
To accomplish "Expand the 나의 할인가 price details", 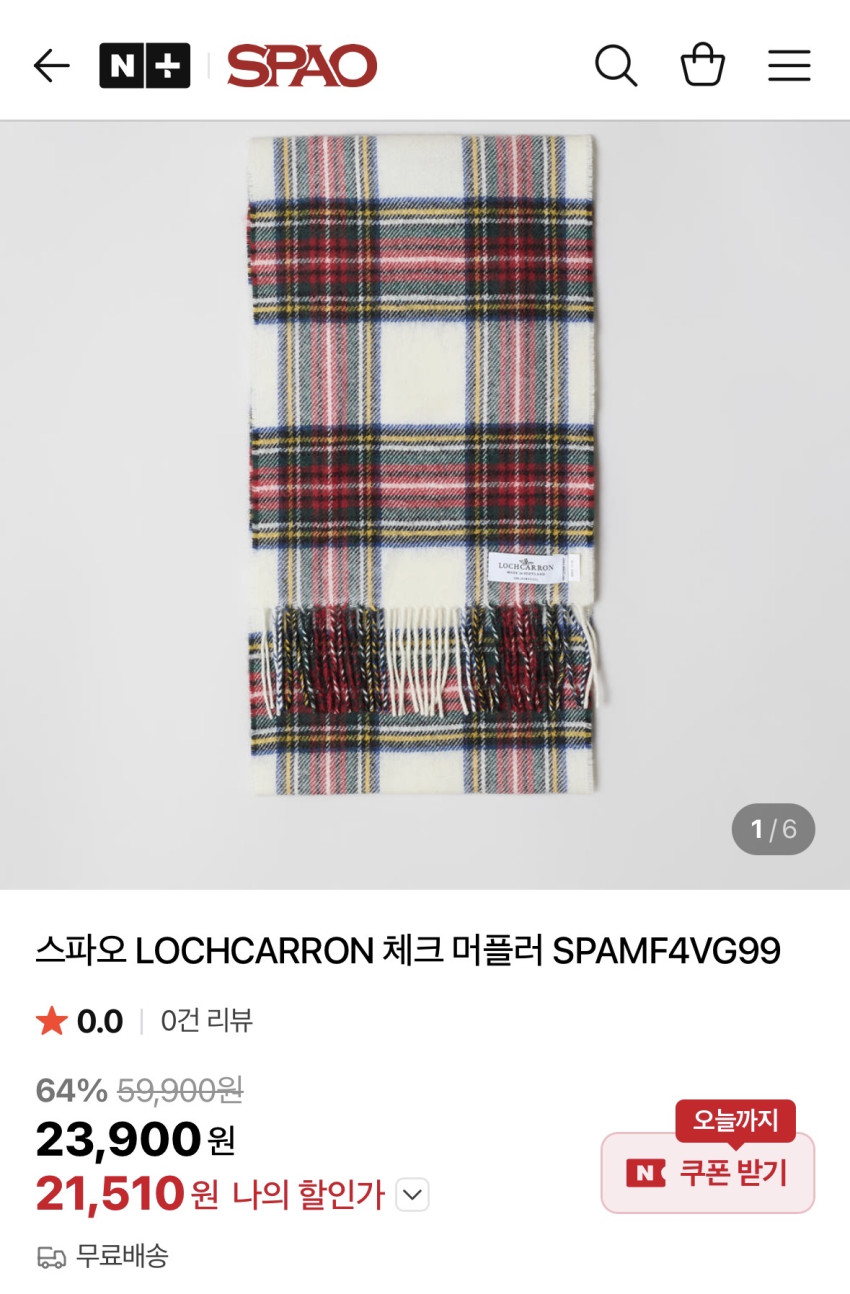I will click(x=412, y=1194).
